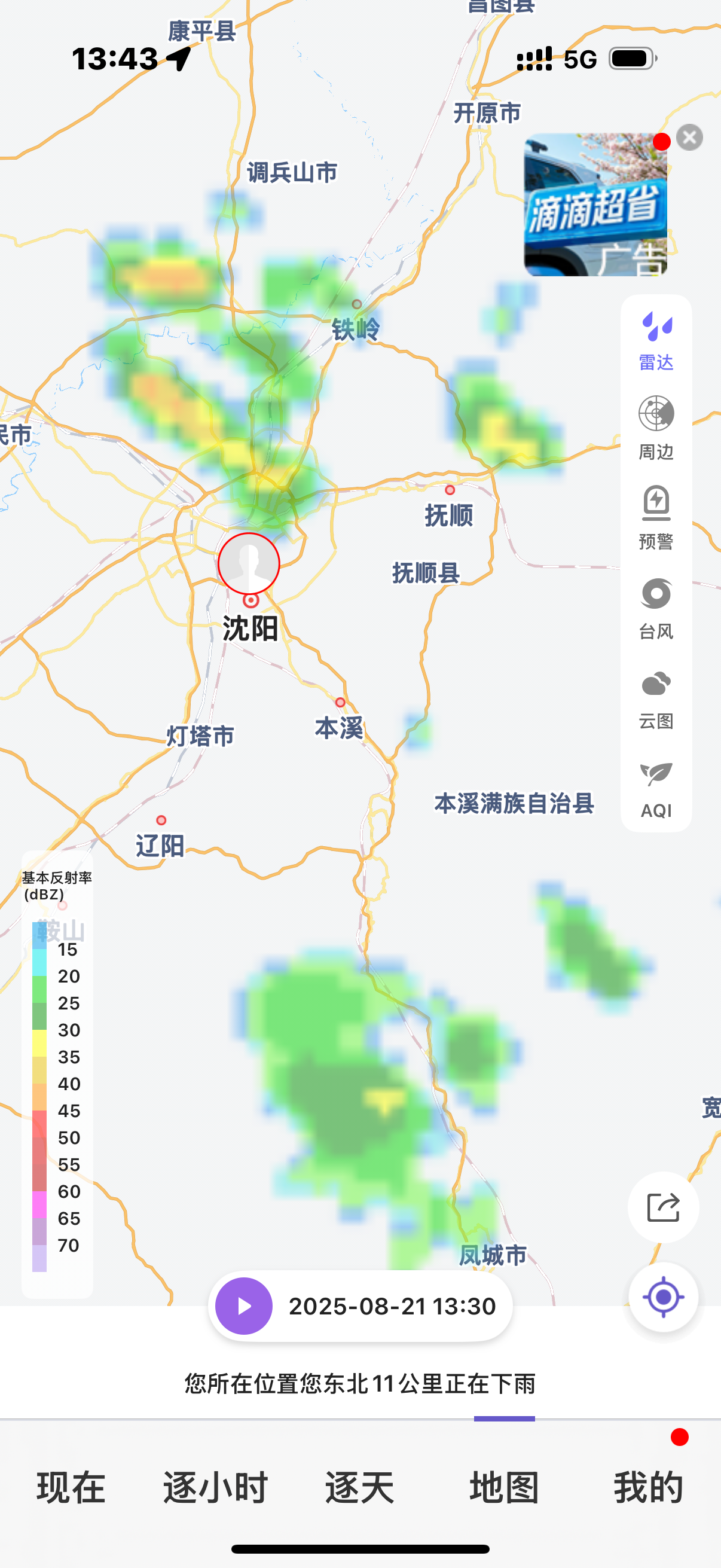The width and height of the screenshot is (721, 1568).
Task: Select the 雷达 radar layer
Action: [656, 341]
